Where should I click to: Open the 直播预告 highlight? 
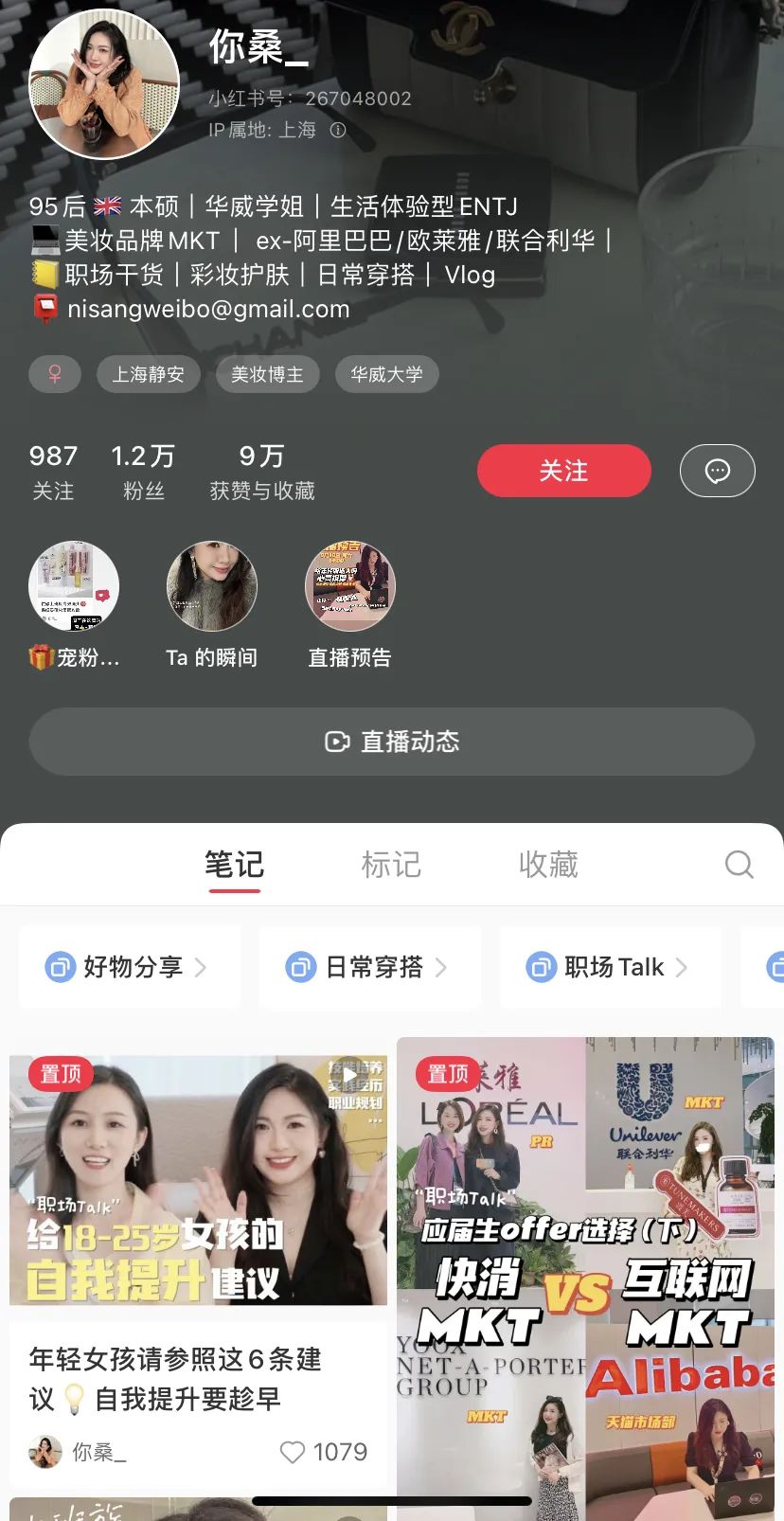[x=349, y=586]
